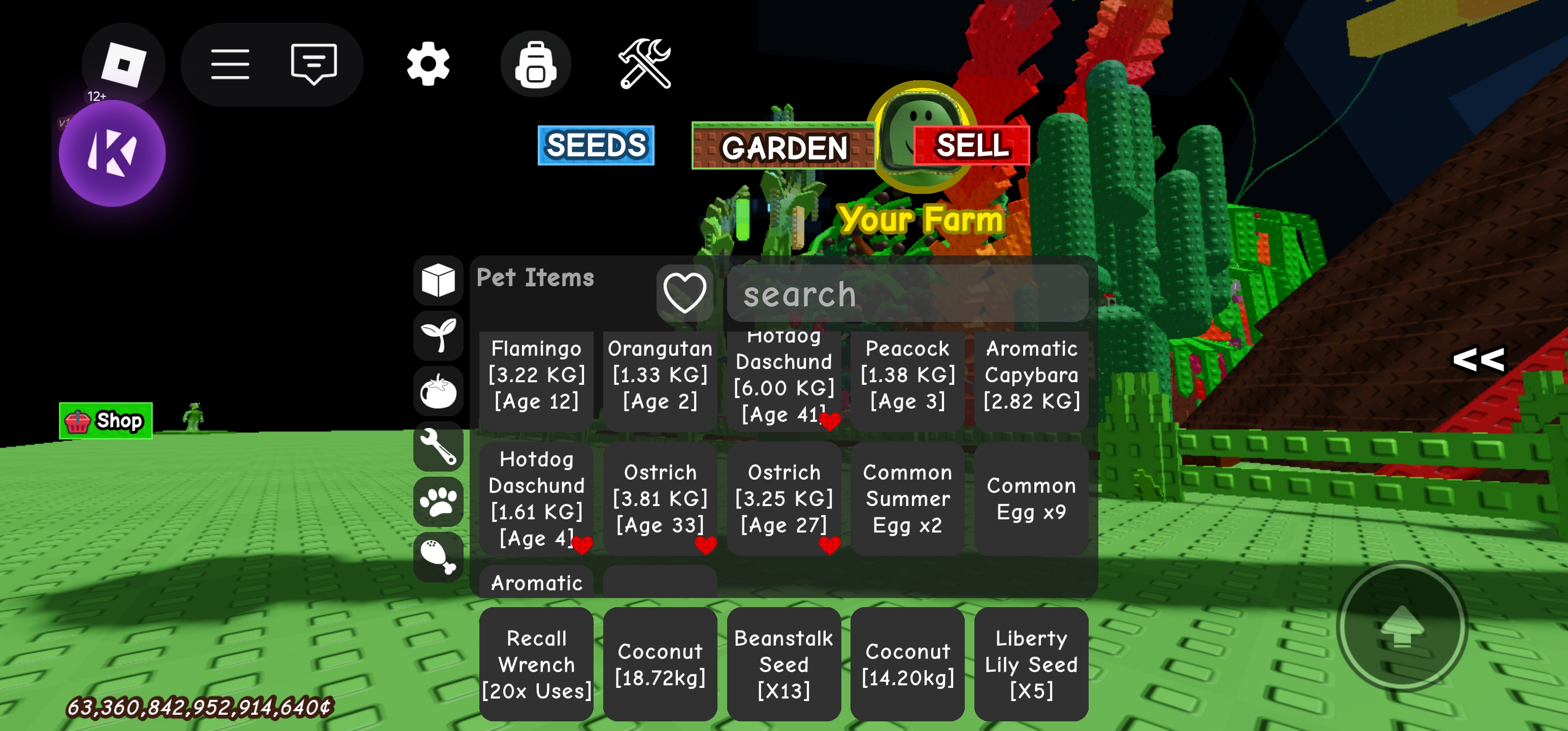1568x731 pixels.
Task: Go to GARDEN
Action: point(783,147)
